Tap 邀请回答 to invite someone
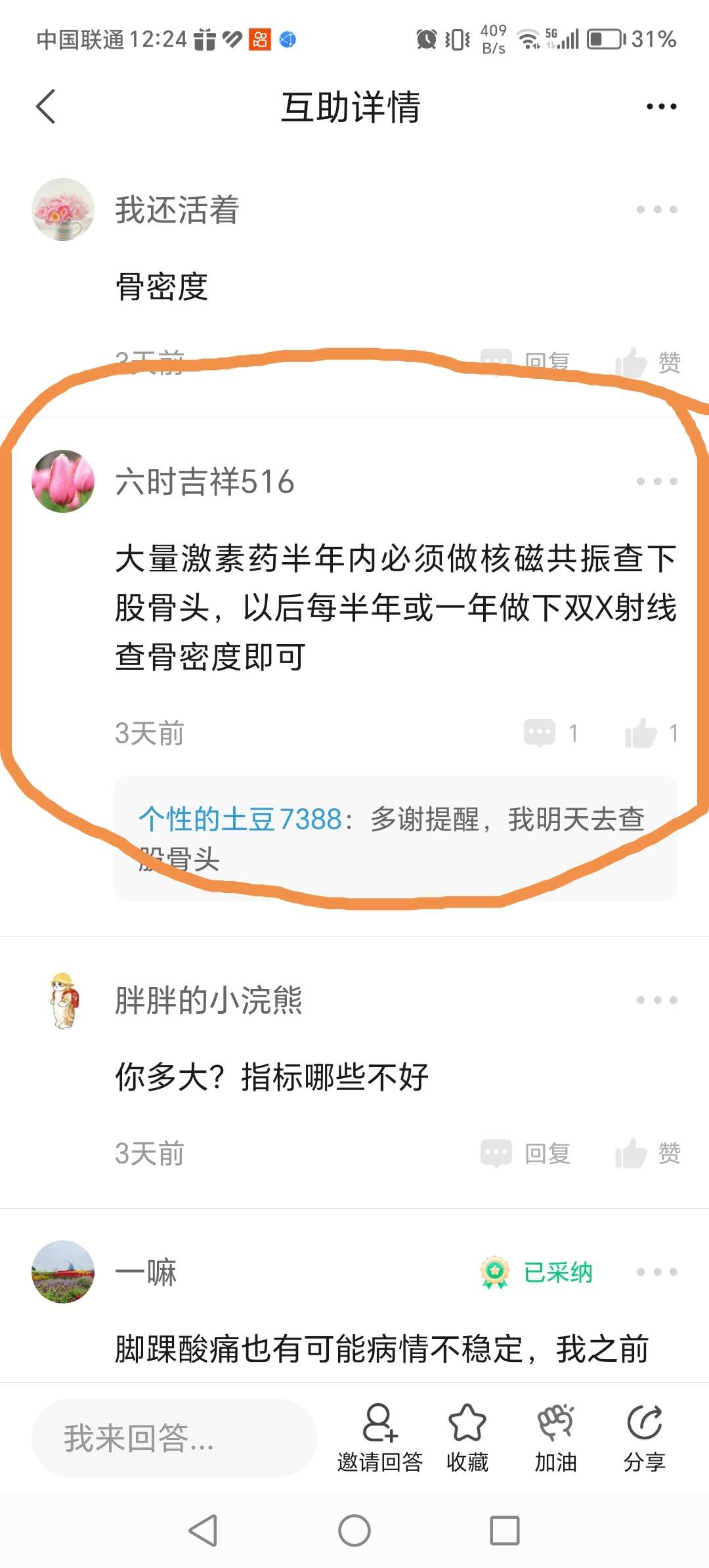709x1568 pixels. point(379,1438)
